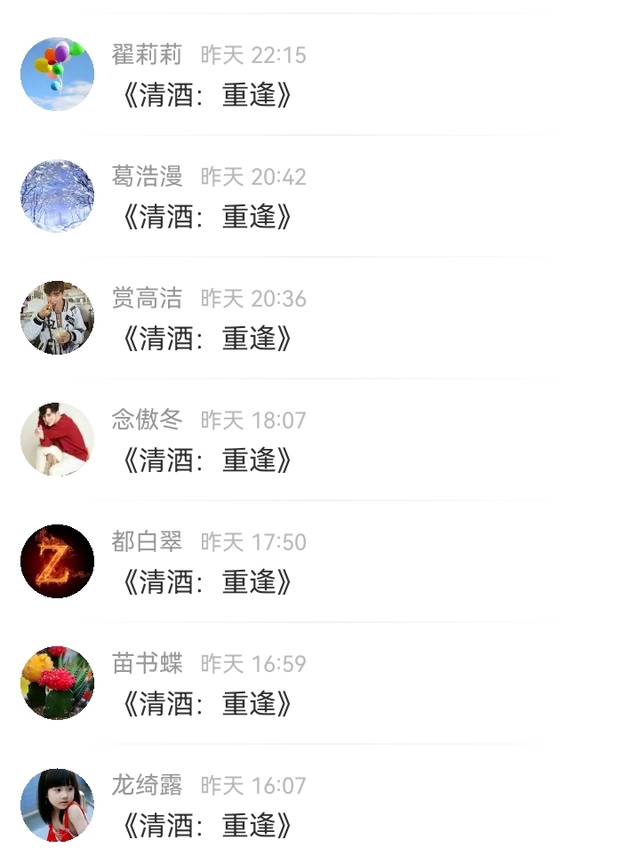View 赏高洁's profile picture
Image resolution: width=640 pixels, height=864 pixels.
coord(57,318)
